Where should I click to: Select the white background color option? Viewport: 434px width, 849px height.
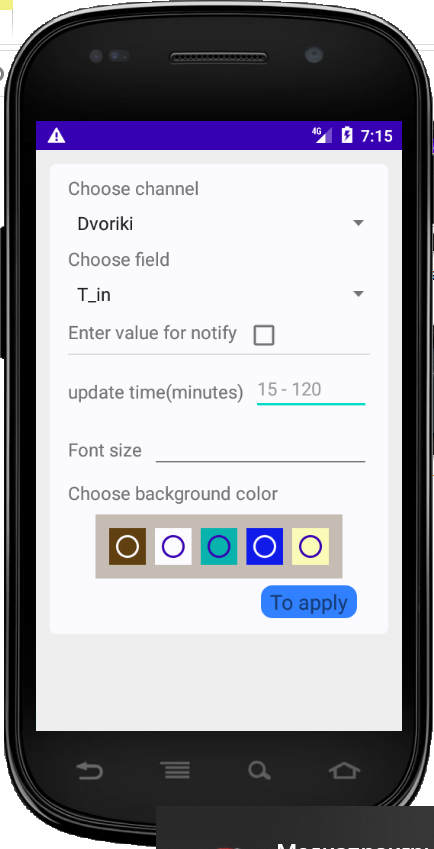173,546
